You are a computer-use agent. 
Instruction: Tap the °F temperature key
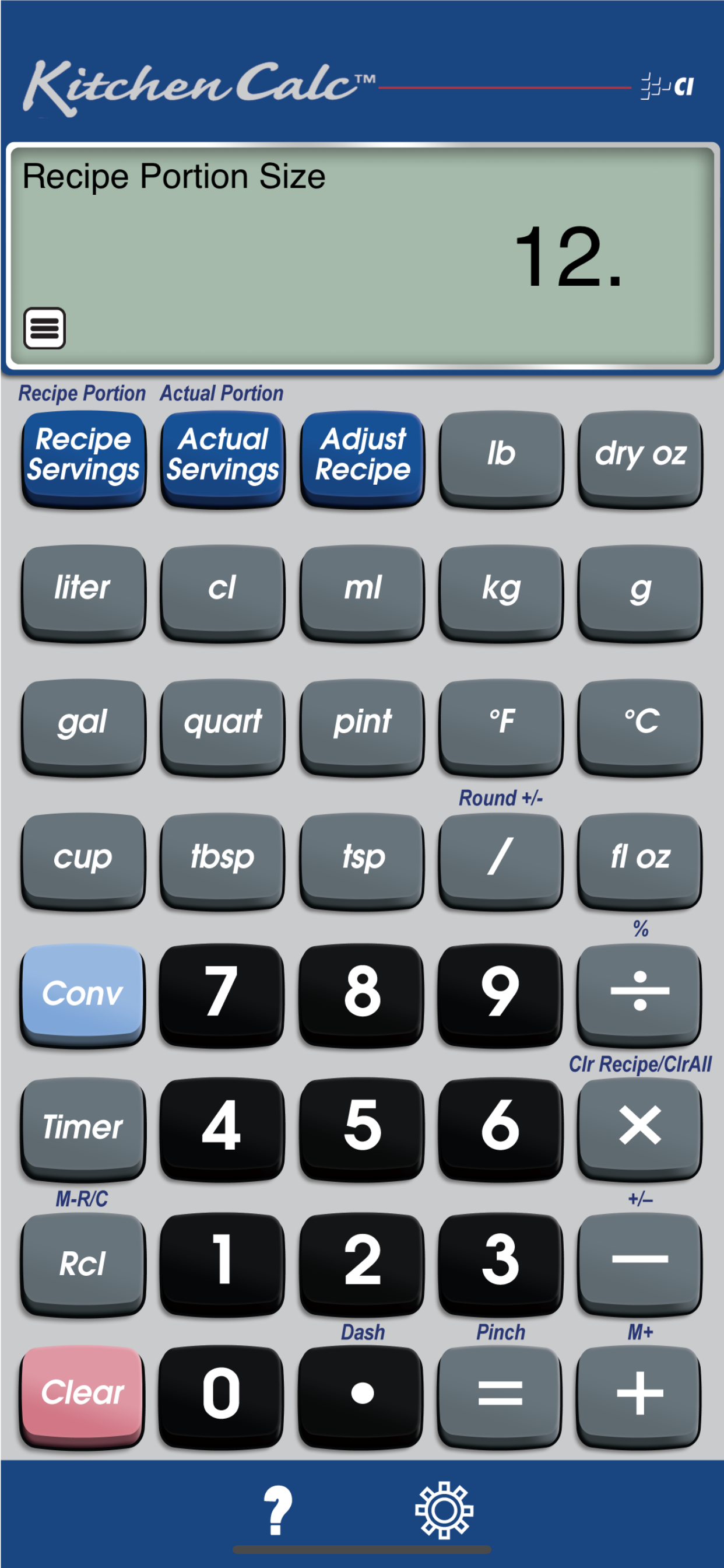pos(501,723)
